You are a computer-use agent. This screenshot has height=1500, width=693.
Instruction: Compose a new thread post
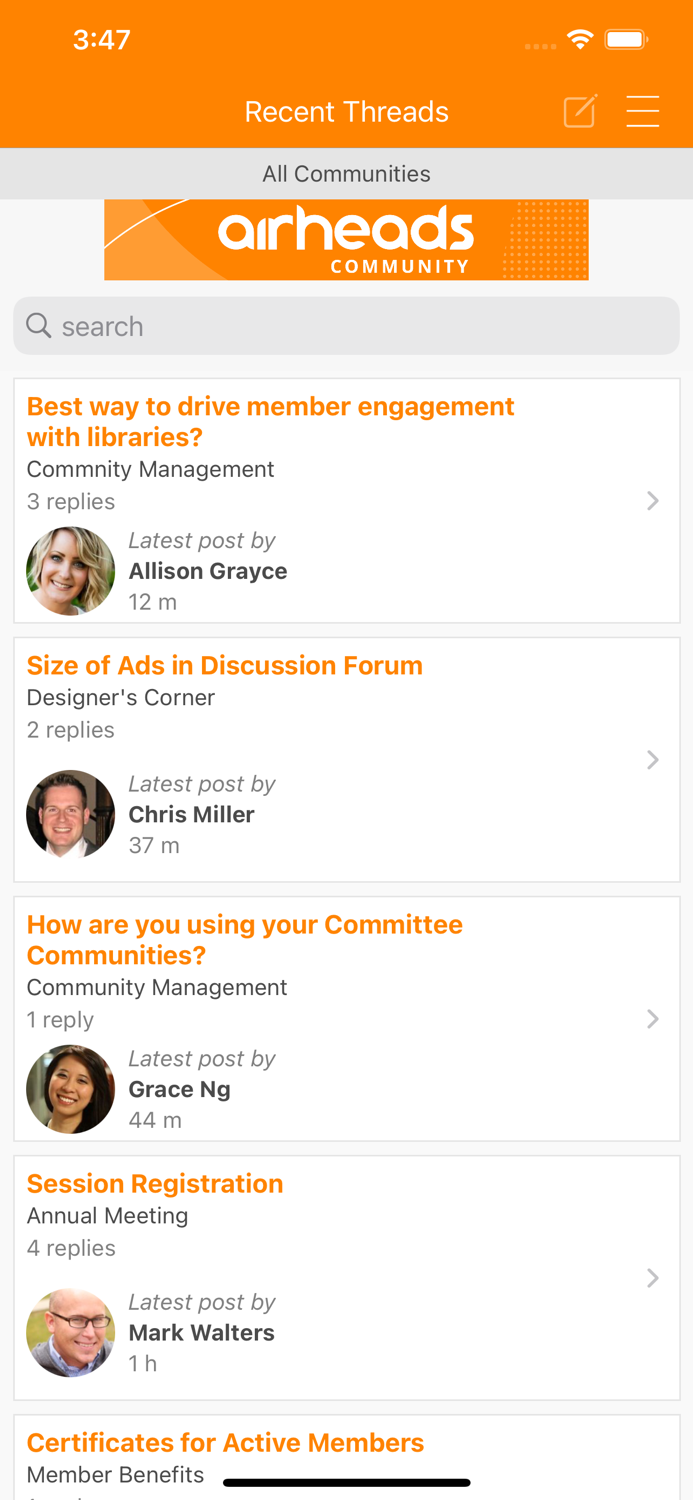point(580,111)
